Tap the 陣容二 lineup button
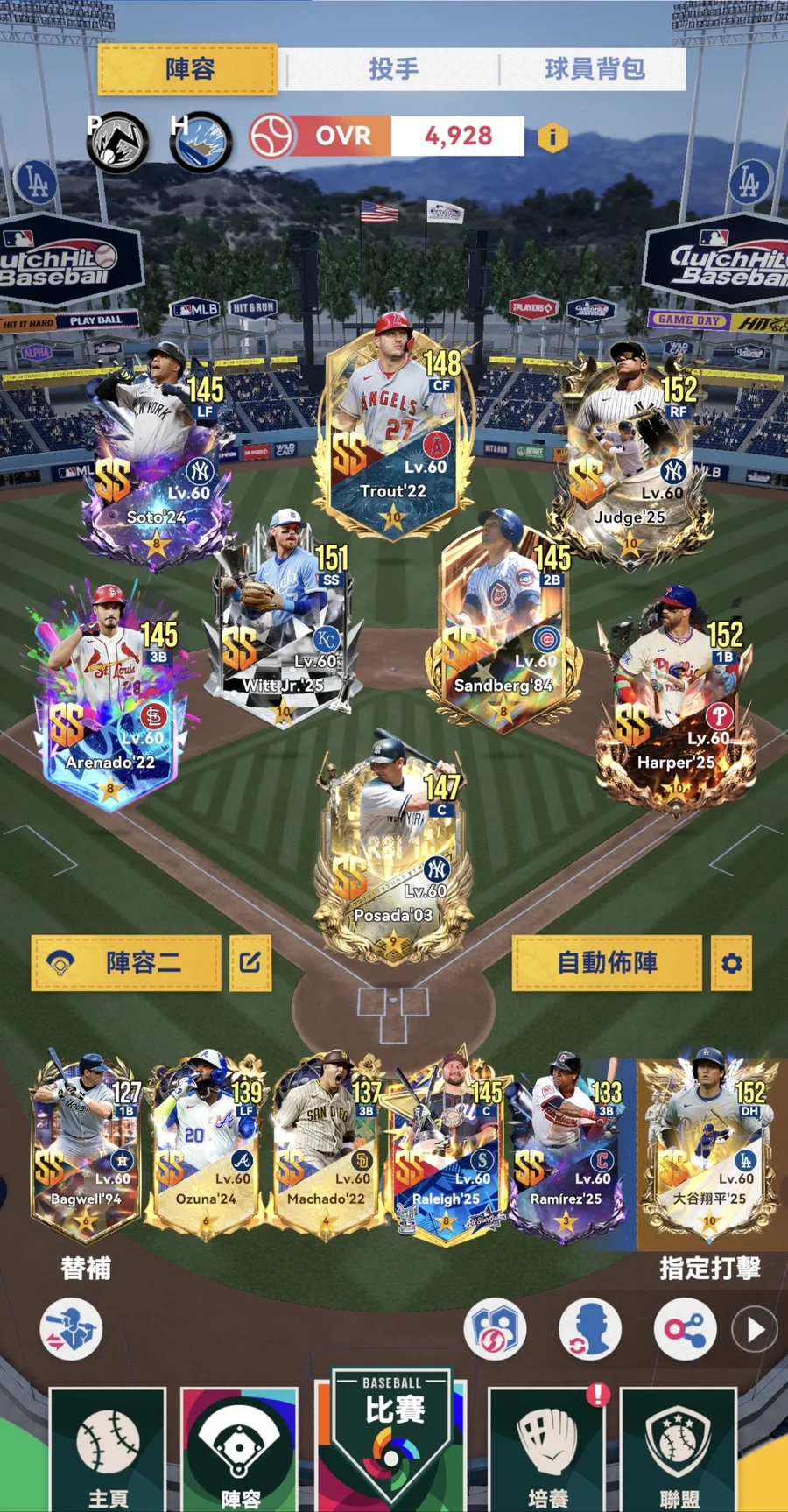This screenshot has height=1512, width=788. pyautogui.click(x=127, y=963)
